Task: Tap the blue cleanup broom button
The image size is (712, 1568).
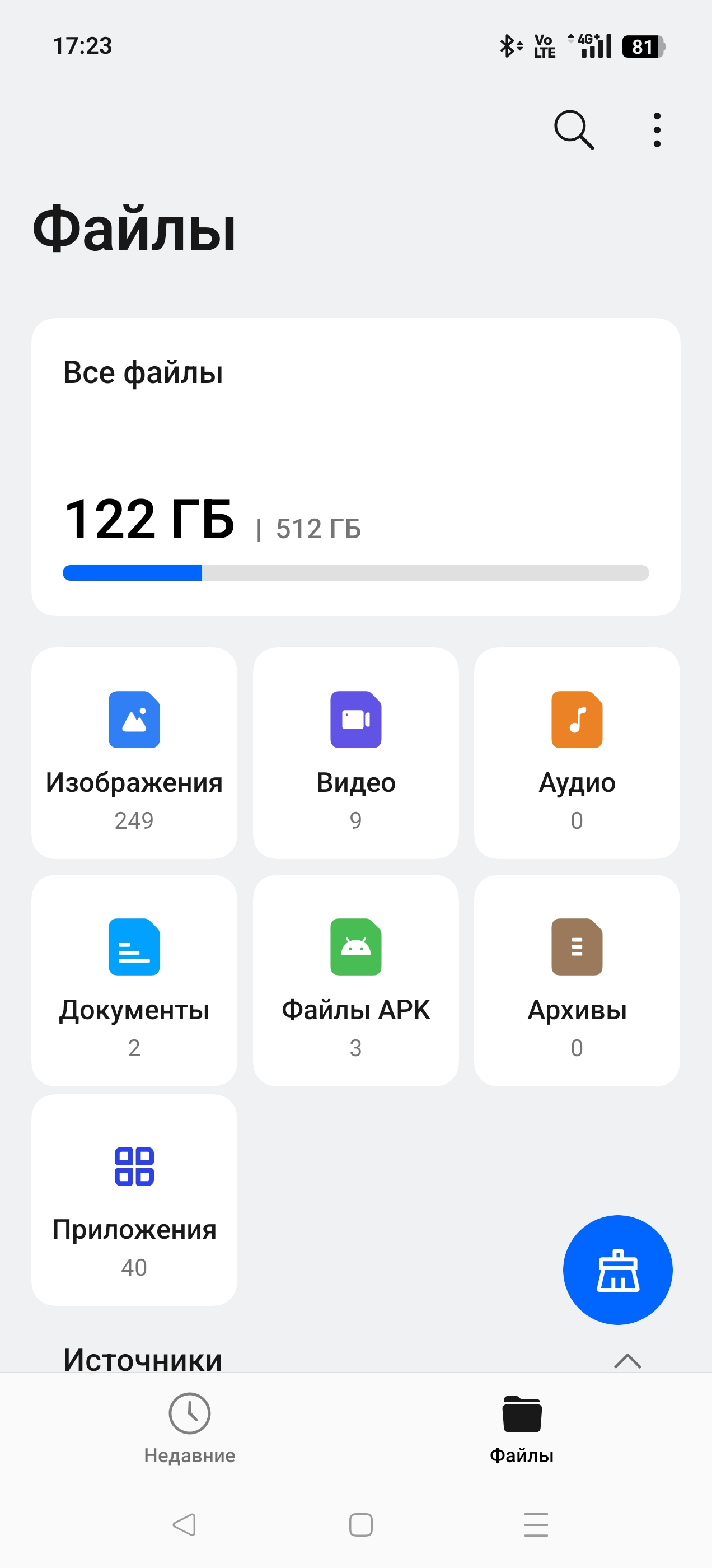Action: click(617, 1270)
